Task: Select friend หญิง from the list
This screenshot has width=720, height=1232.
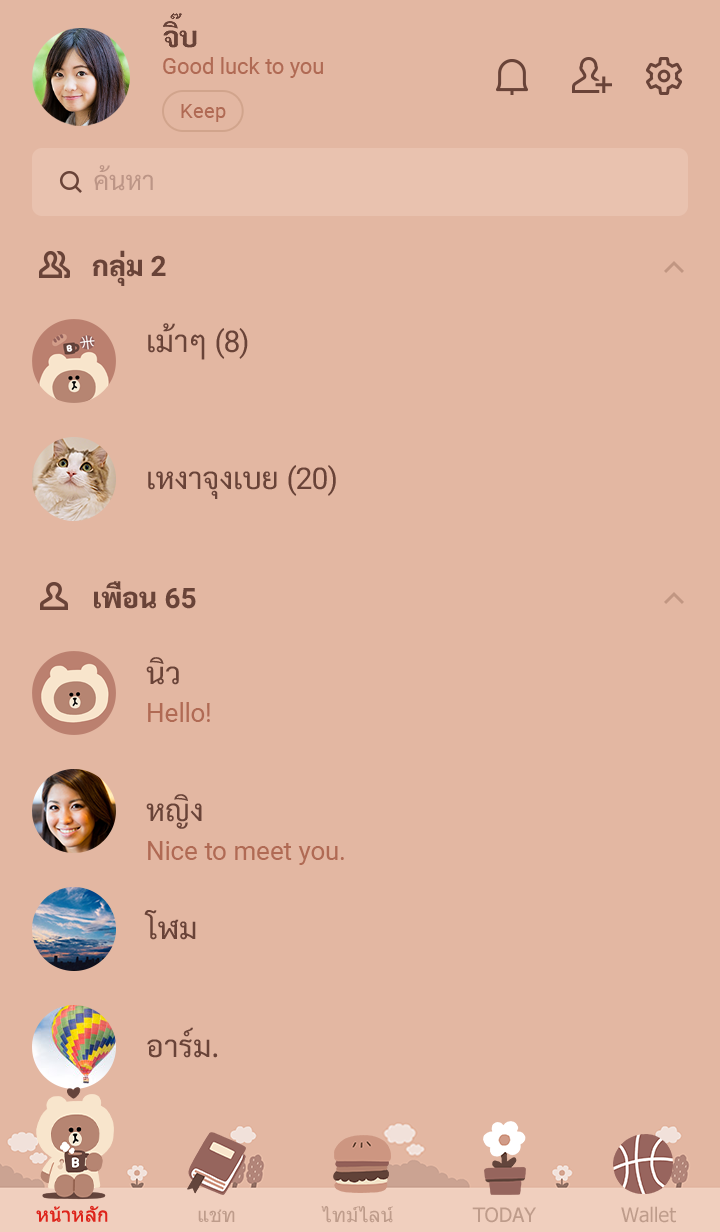Action: click(x=245, y=830)
